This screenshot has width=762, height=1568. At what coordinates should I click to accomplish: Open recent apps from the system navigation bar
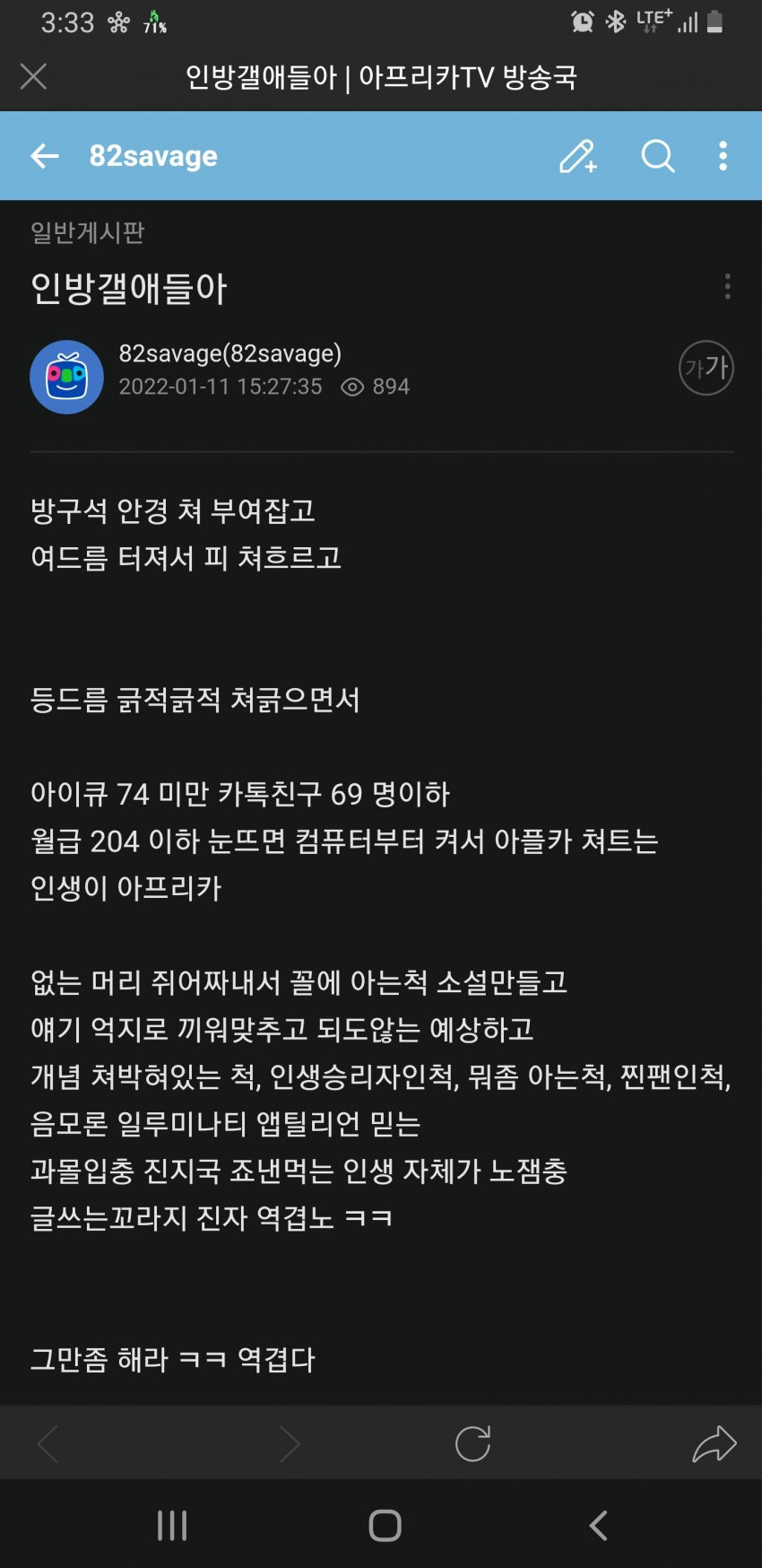pyautogui.click(x=172, y=1525)
